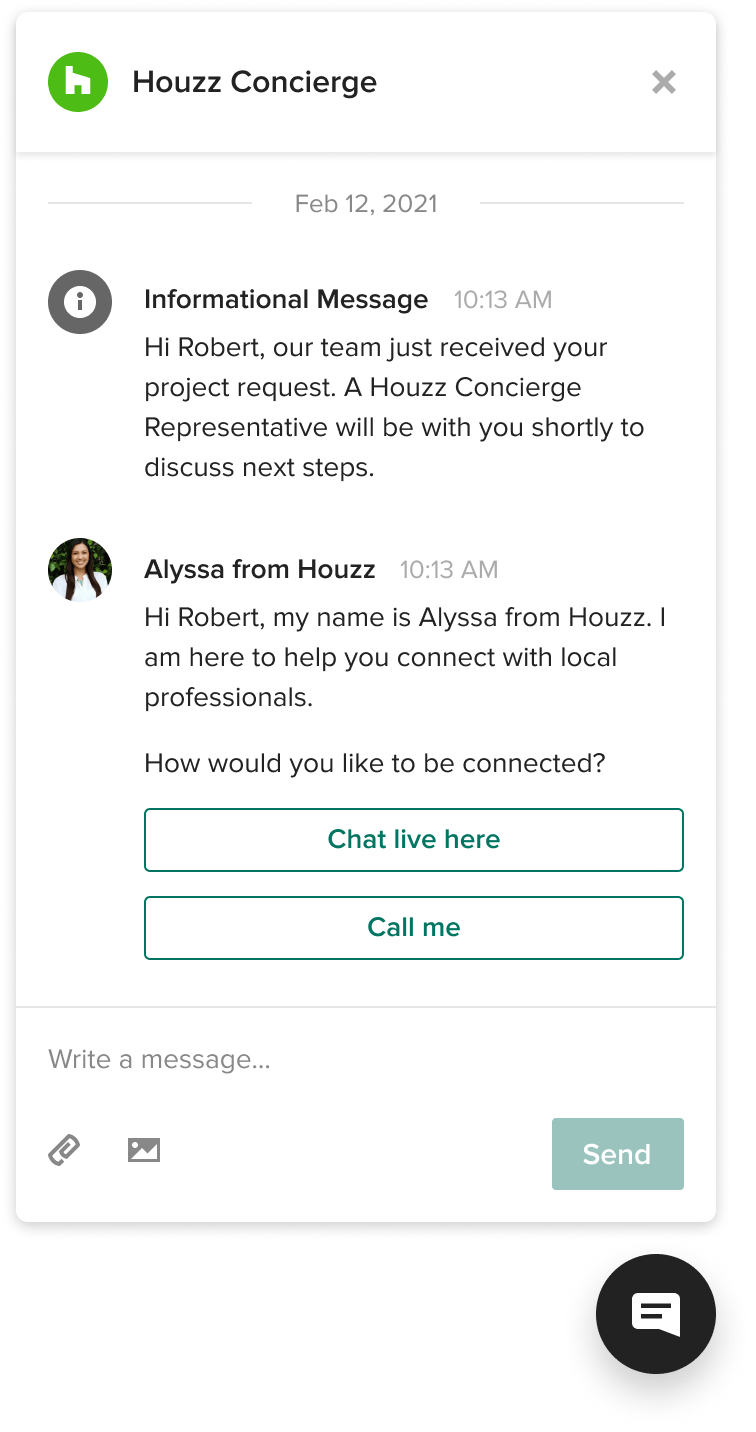This screenshot has height=1432, width=756.
Task: Choose the Chat live here option
Action: coord(413,840)
